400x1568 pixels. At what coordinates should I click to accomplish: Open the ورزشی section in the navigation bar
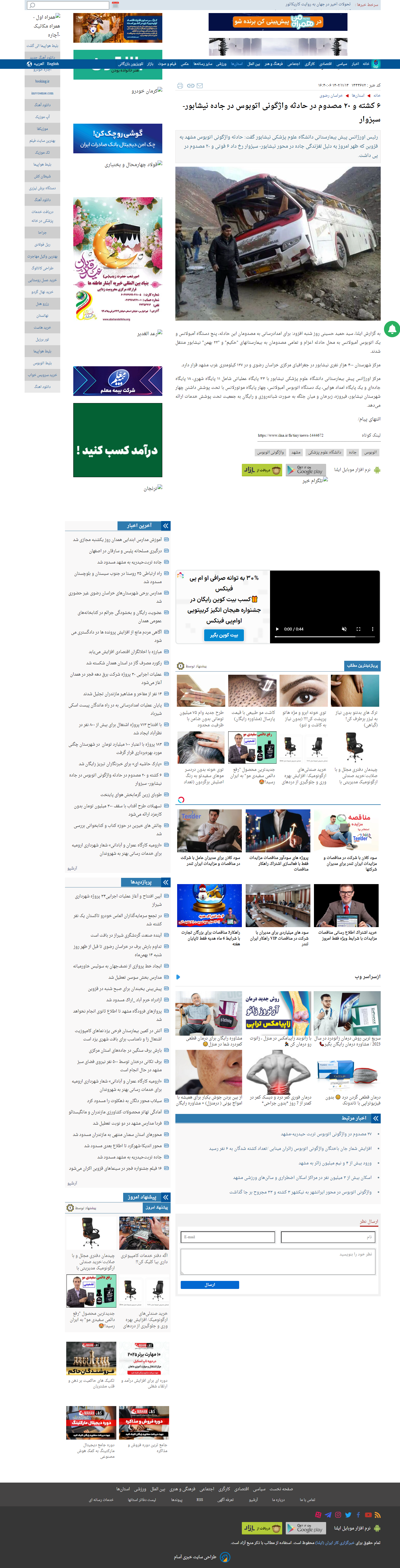tap(221, 64)
